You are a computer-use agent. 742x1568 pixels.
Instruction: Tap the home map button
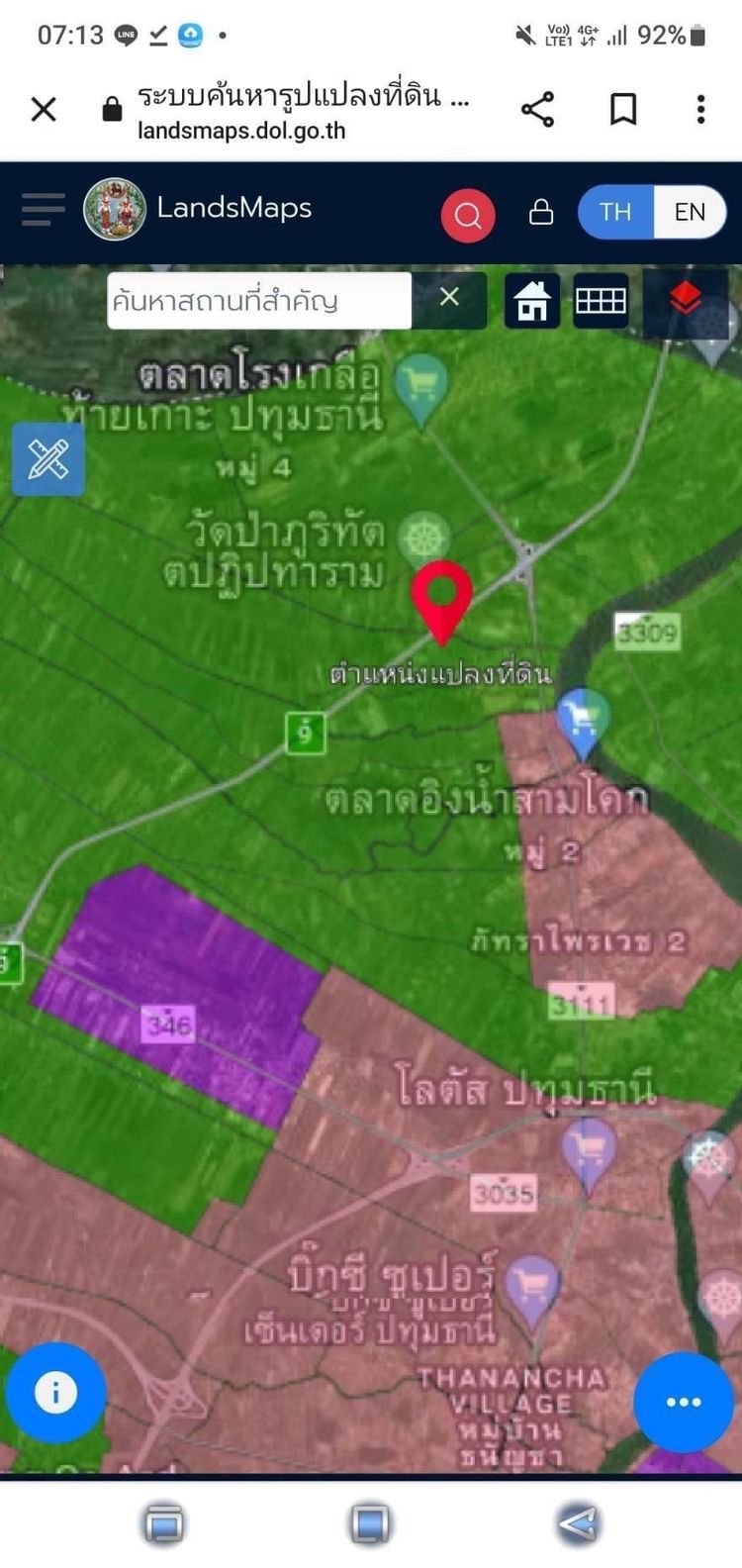coord(532,300)
